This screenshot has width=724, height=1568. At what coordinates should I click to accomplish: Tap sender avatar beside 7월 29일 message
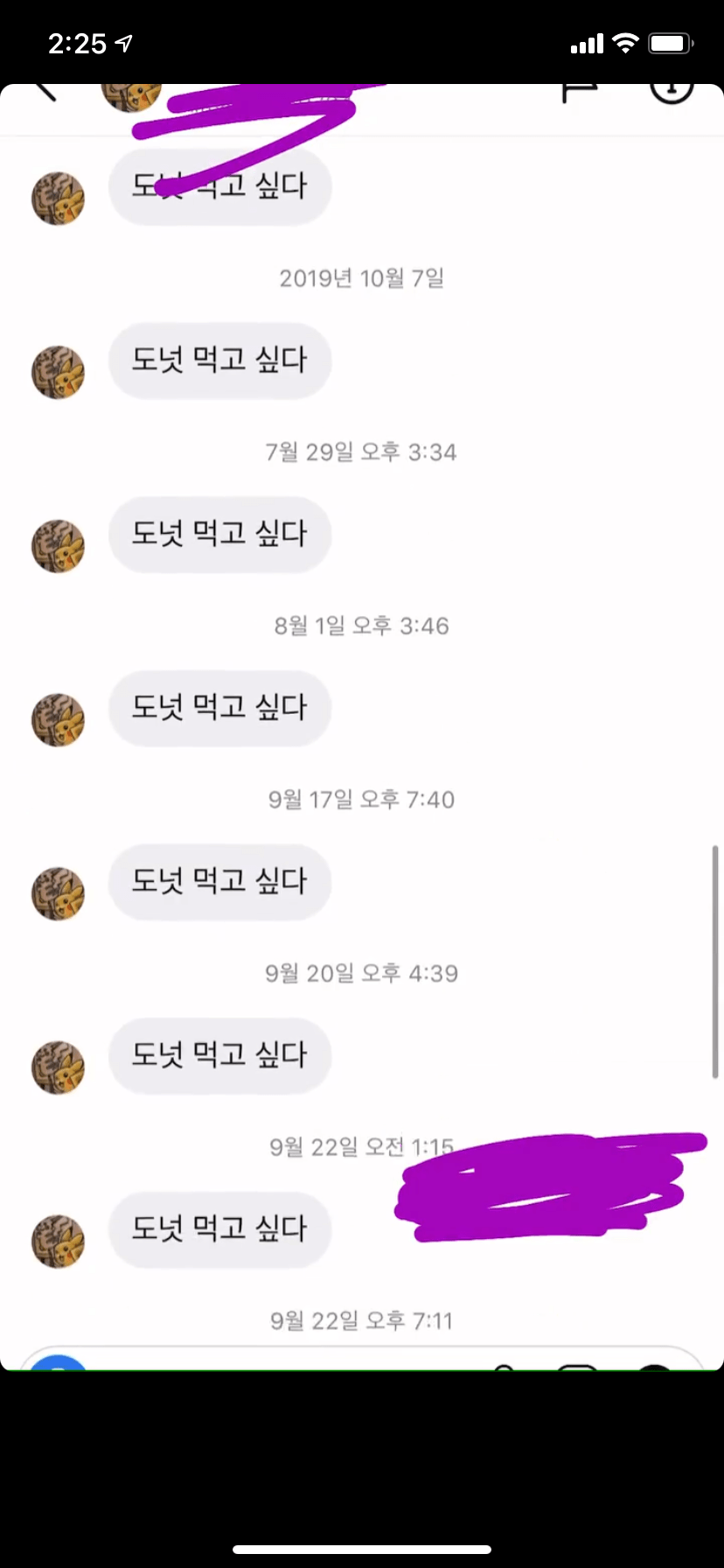click(58, 373)
